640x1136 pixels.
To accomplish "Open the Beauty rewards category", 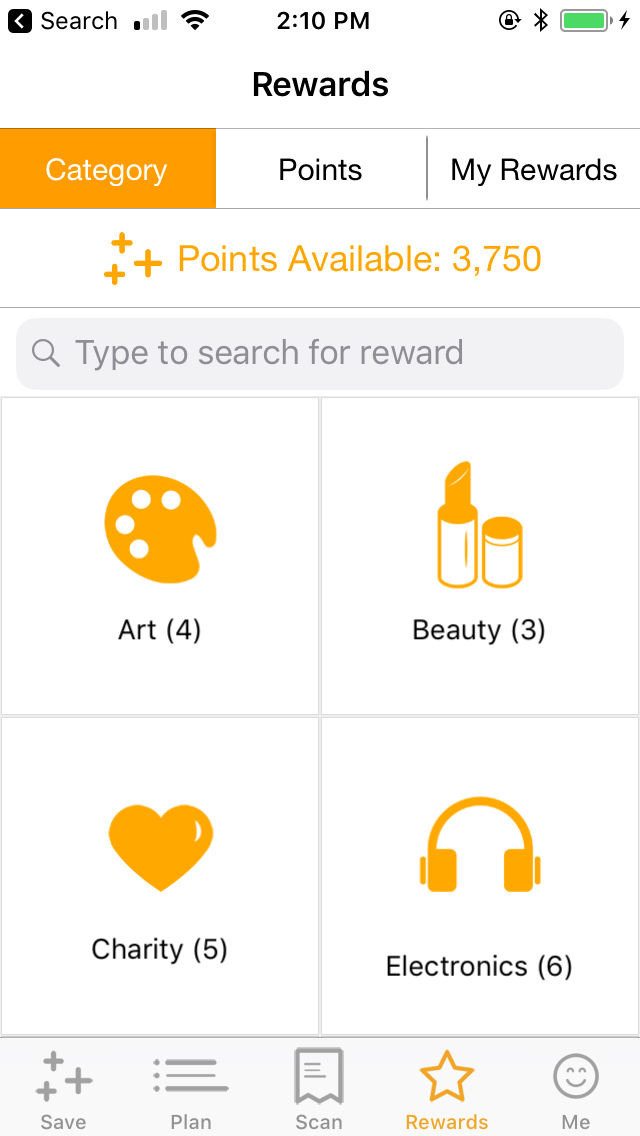I will [x=479, y=556].
